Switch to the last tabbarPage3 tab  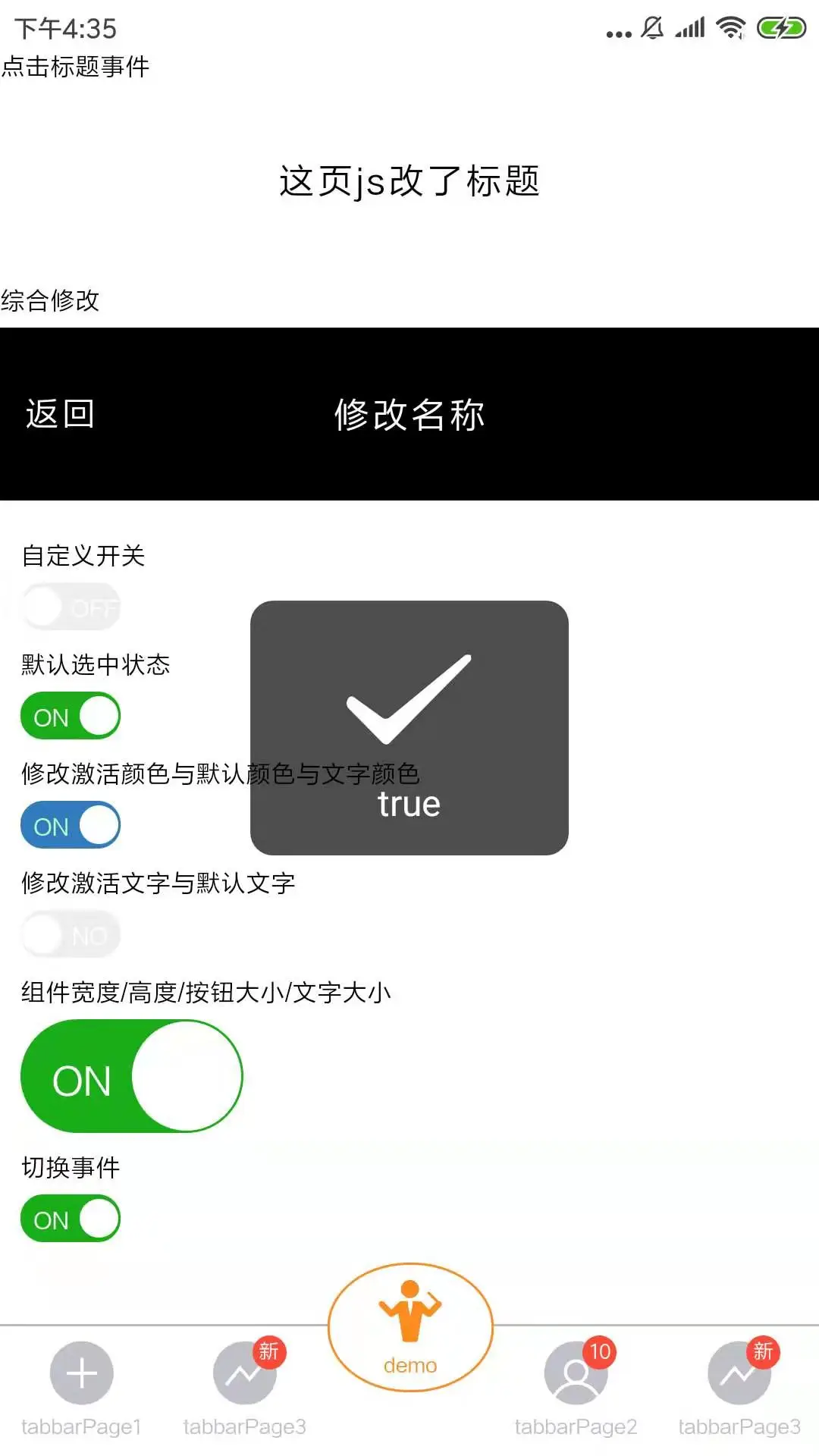pyautogui.click(x=739, y=1388)
